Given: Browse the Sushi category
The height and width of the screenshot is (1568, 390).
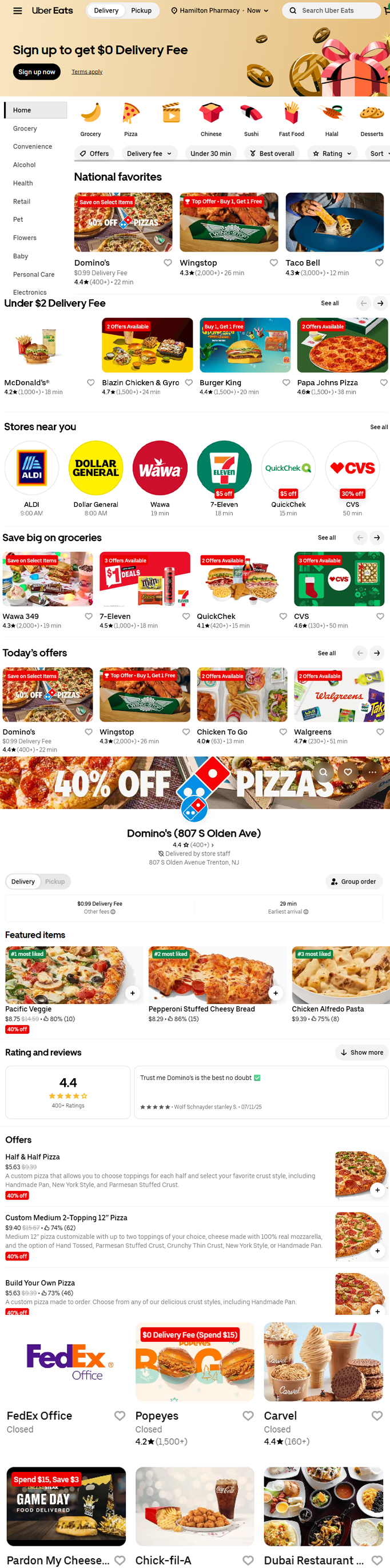Looking at the screenshot, I should tap(251, 120).
